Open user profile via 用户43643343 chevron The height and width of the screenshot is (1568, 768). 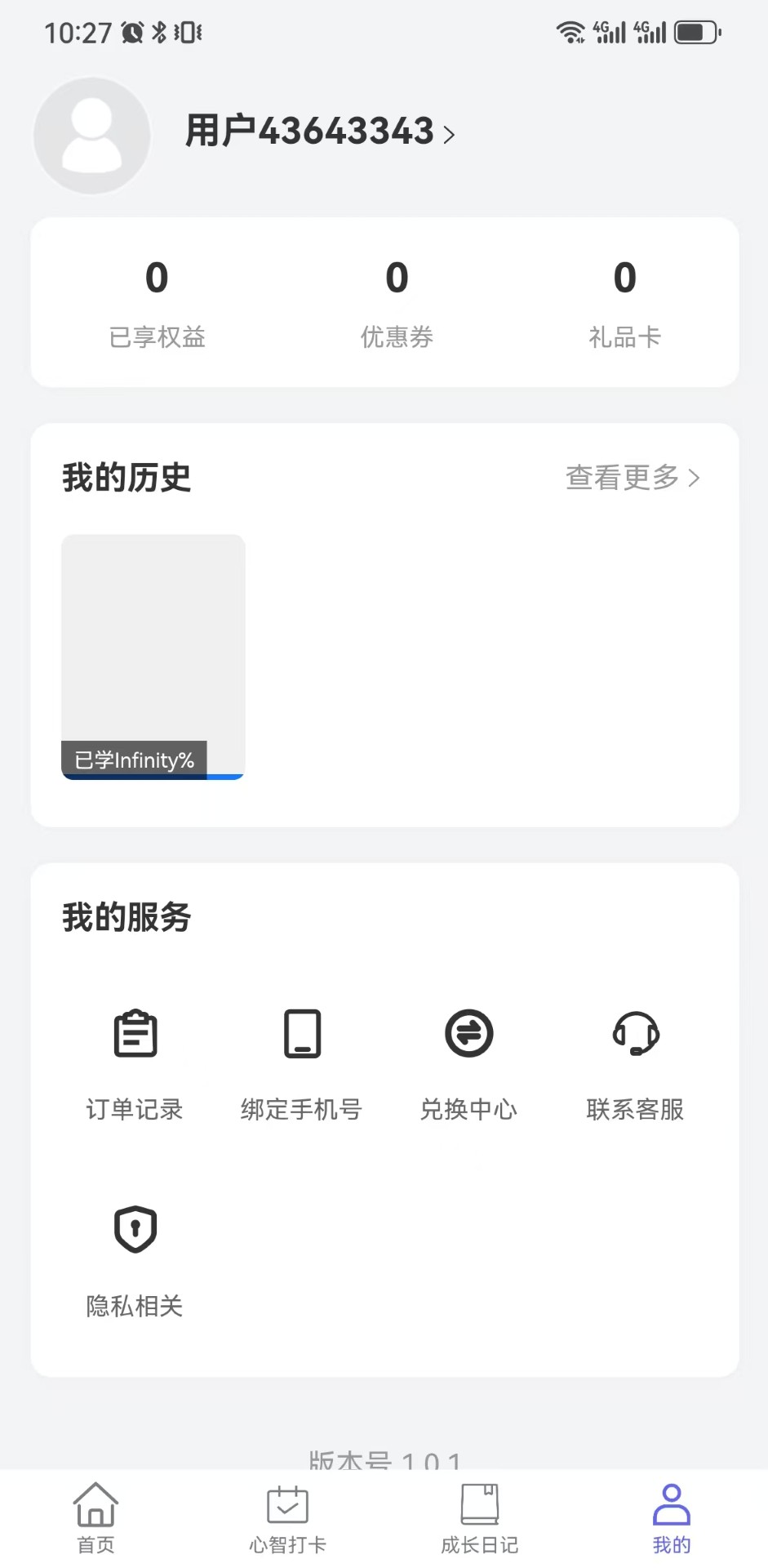448,136
